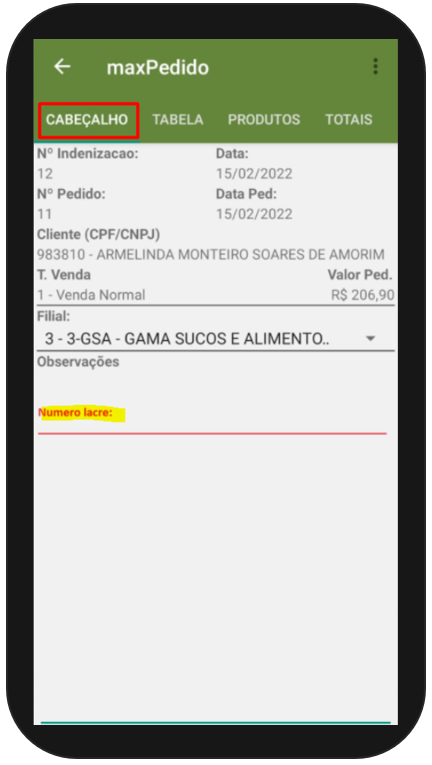Switch to the TOTAIS tab
Image resolution: width=432 pixels, height=765 pixels.
349,120
